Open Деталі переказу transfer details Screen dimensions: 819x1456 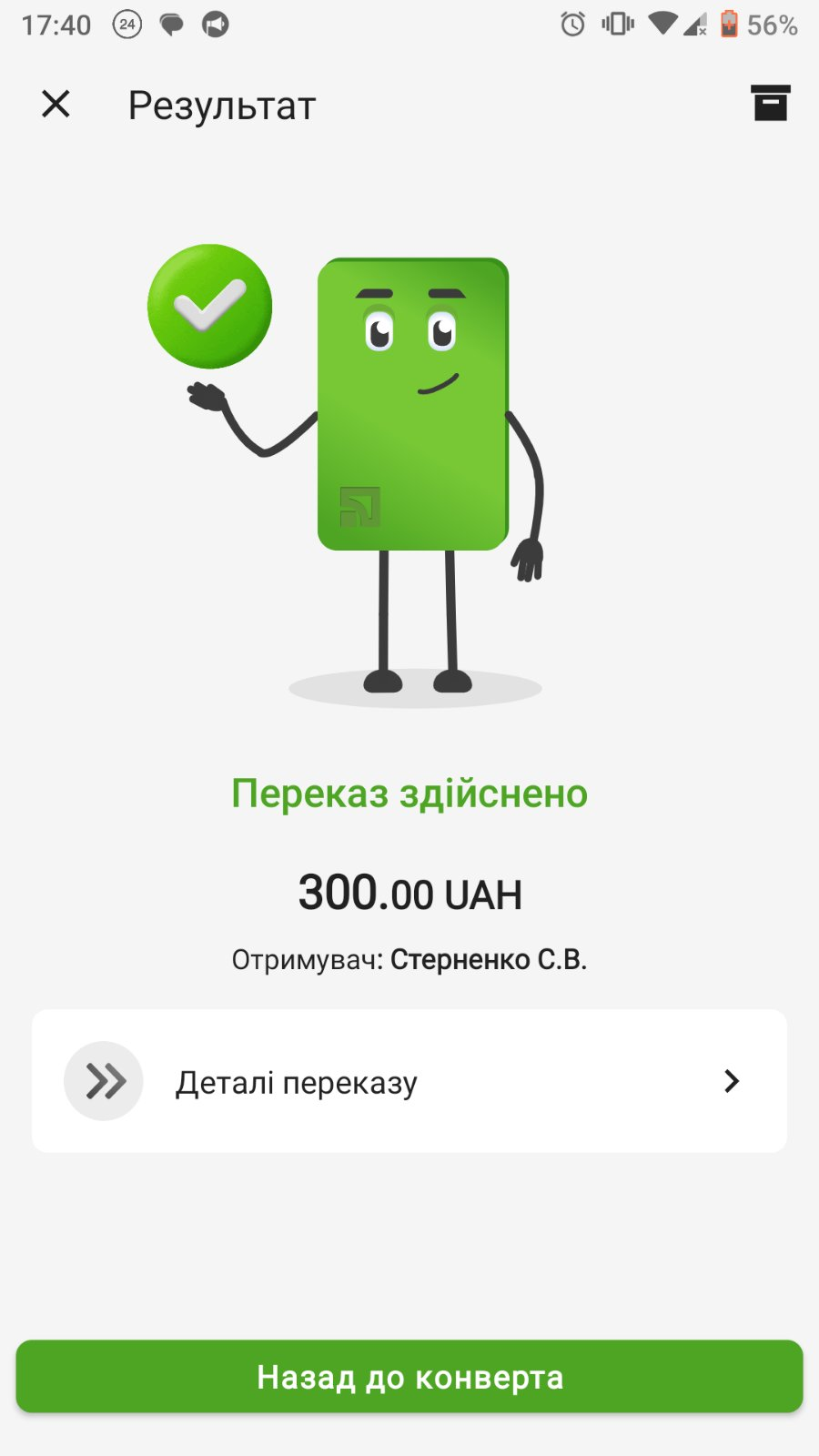409,1081
